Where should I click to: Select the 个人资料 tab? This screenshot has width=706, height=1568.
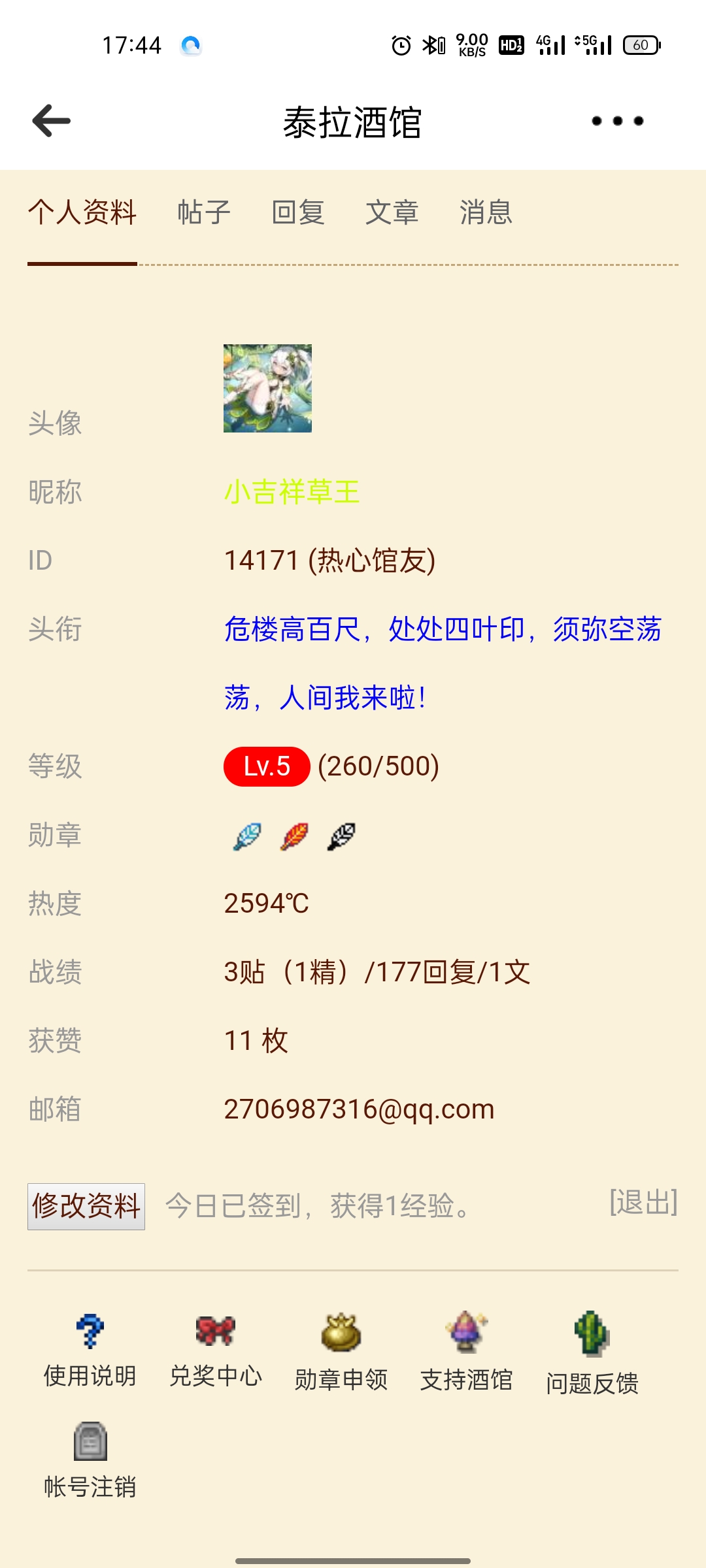point(82,213)
